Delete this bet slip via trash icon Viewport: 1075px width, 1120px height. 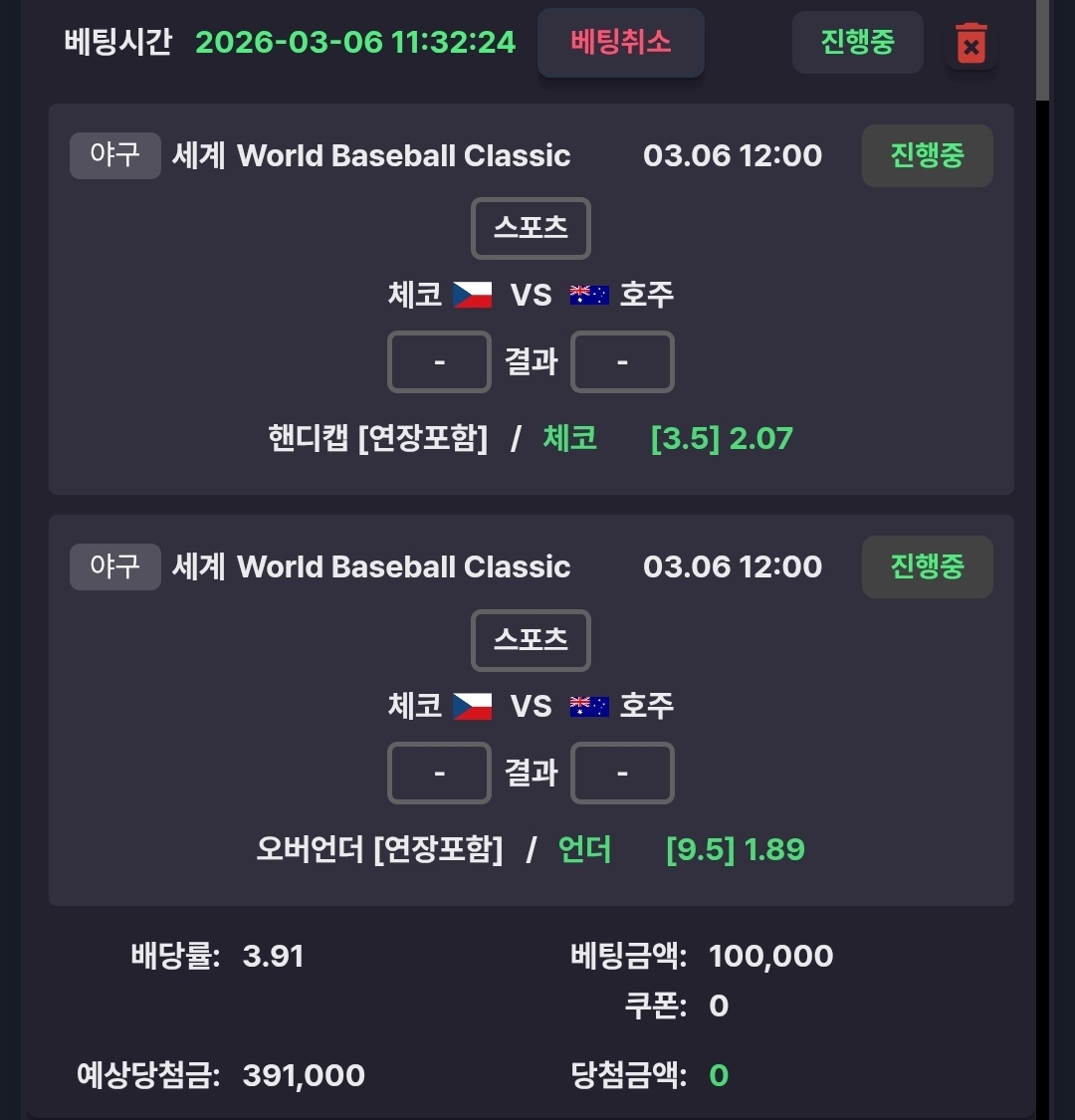point(970,45)
